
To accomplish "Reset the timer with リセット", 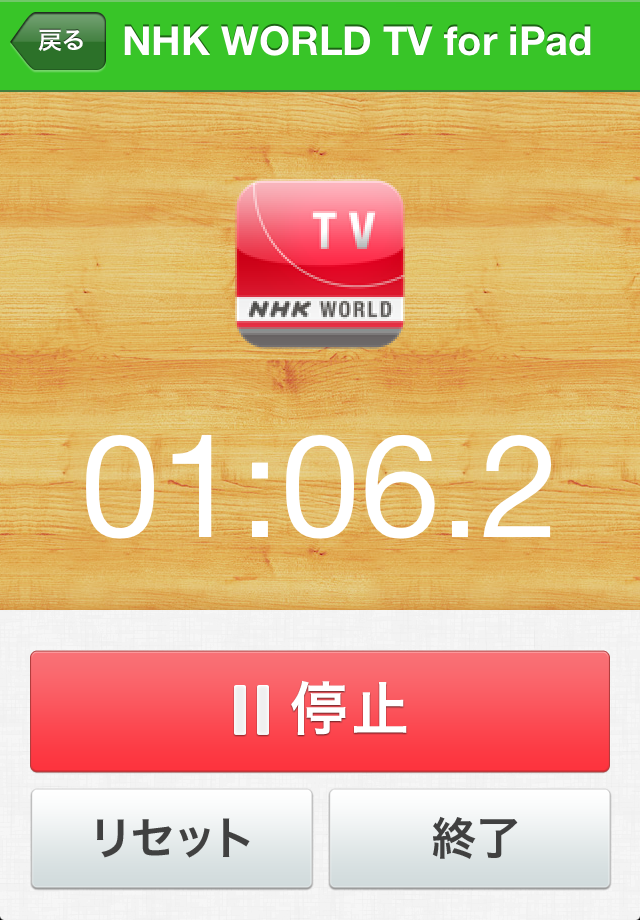I will pyautogui.click(x=171, y=838).
